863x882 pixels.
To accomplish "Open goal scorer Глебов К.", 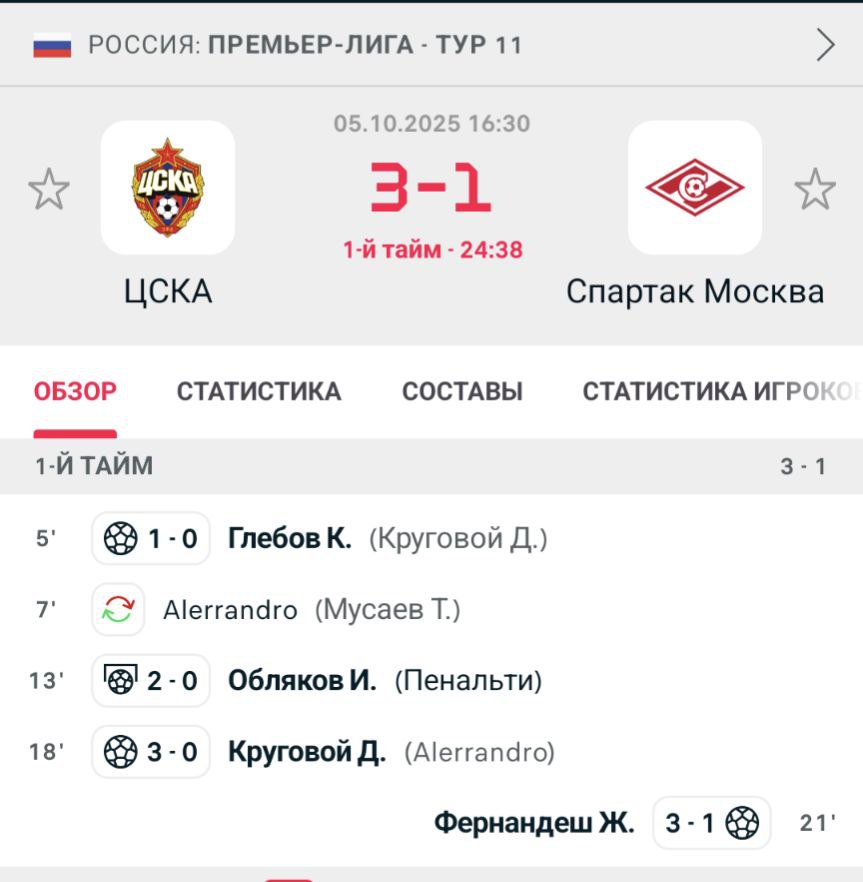I will 289,539.
